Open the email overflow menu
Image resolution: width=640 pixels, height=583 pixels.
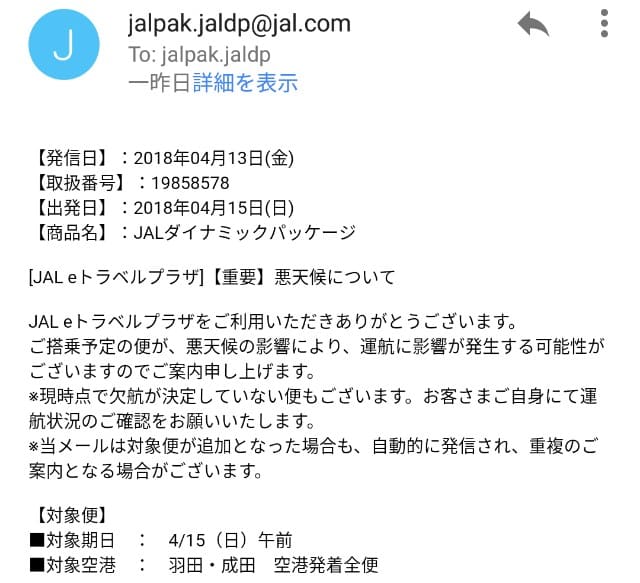pyautogui.click(x=603, y=24)
